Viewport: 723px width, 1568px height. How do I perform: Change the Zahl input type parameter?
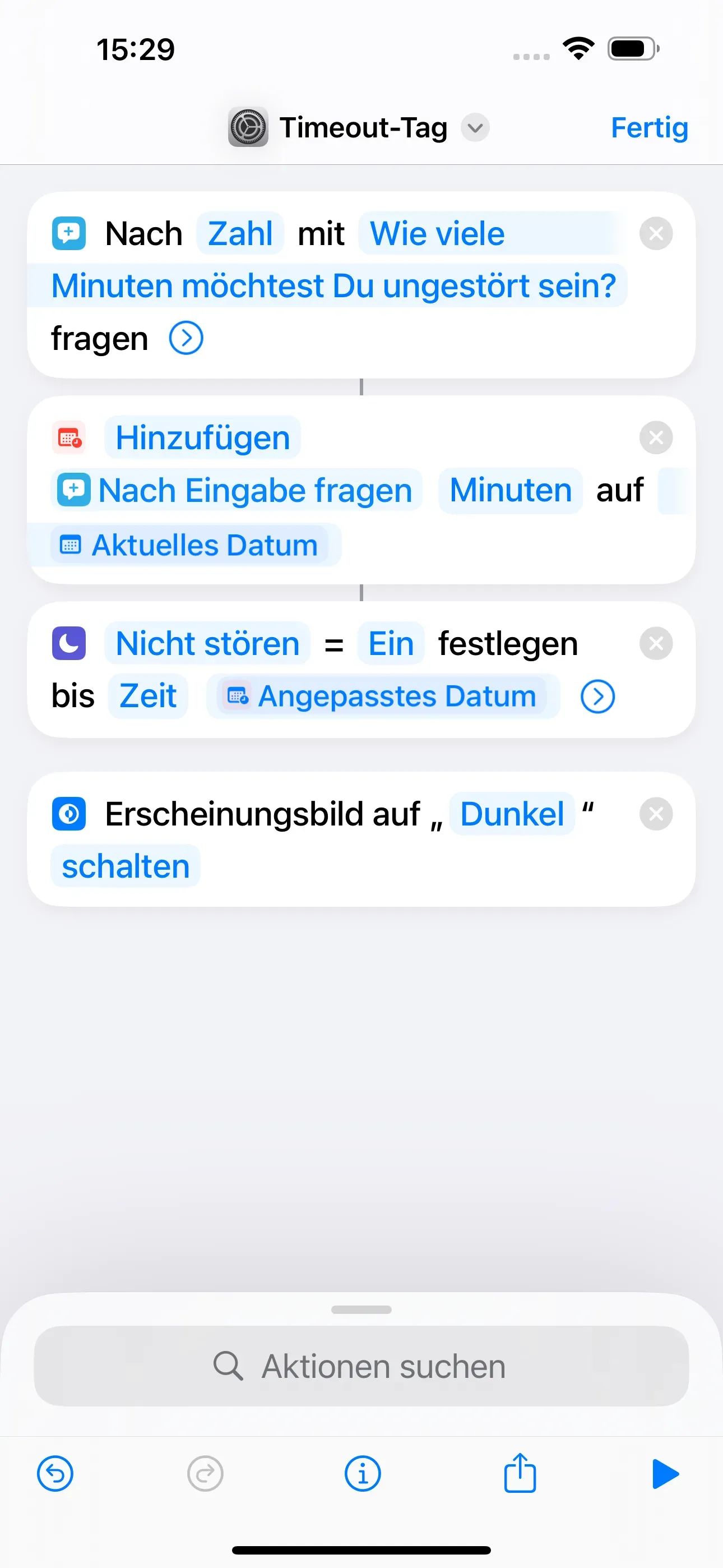pyautogui.click(x=240, y=233)
